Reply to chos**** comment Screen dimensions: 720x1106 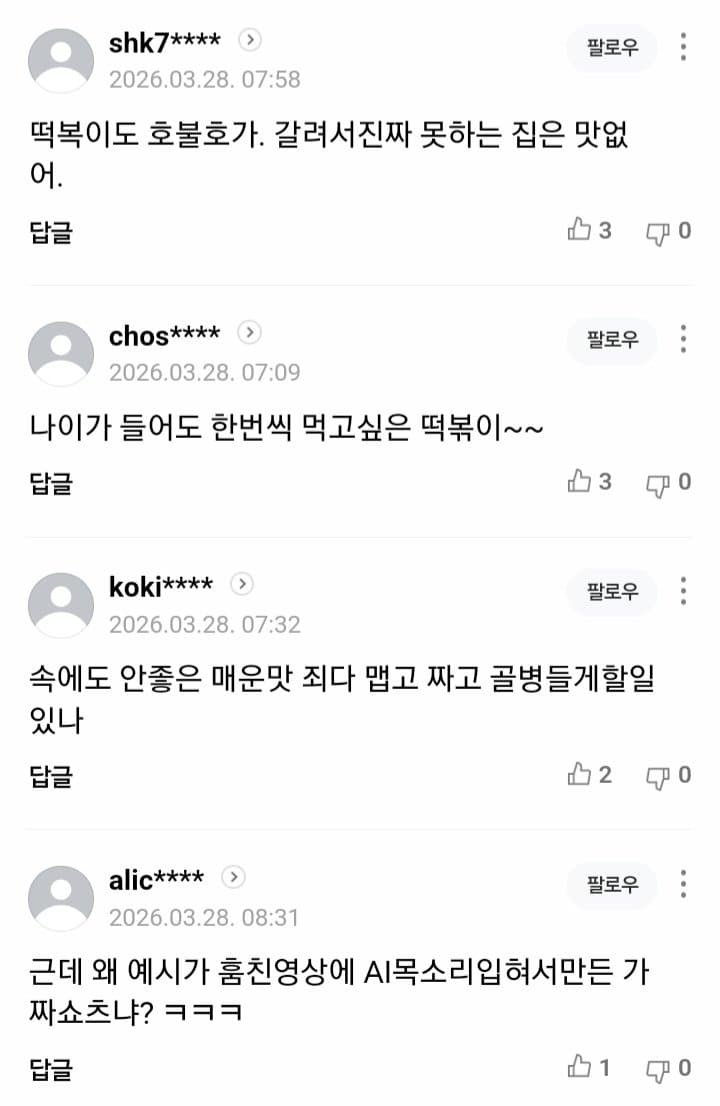(x=51, y=483)
